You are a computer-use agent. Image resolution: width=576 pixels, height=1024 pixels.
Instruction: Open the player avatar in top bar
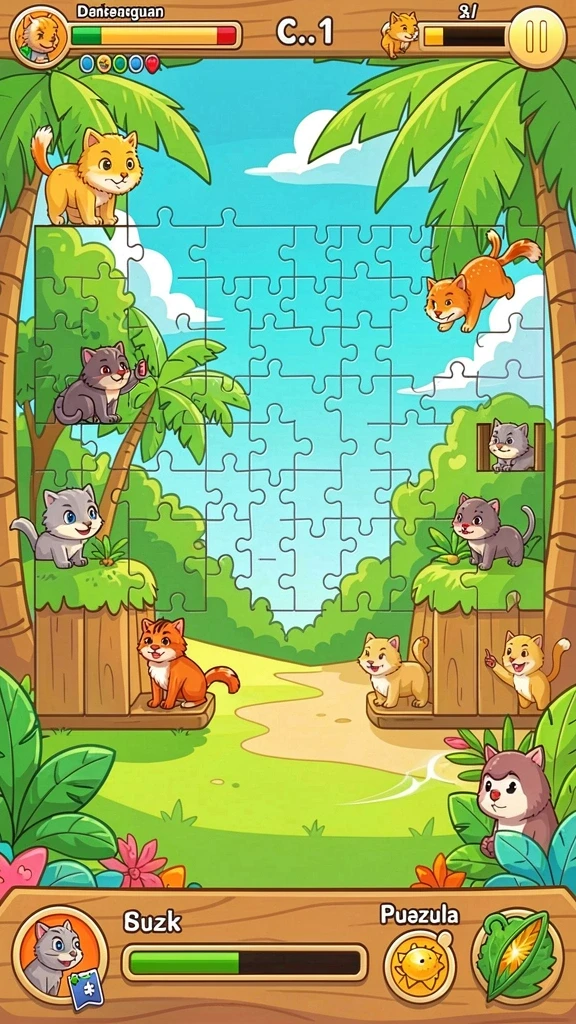point(39,37)
